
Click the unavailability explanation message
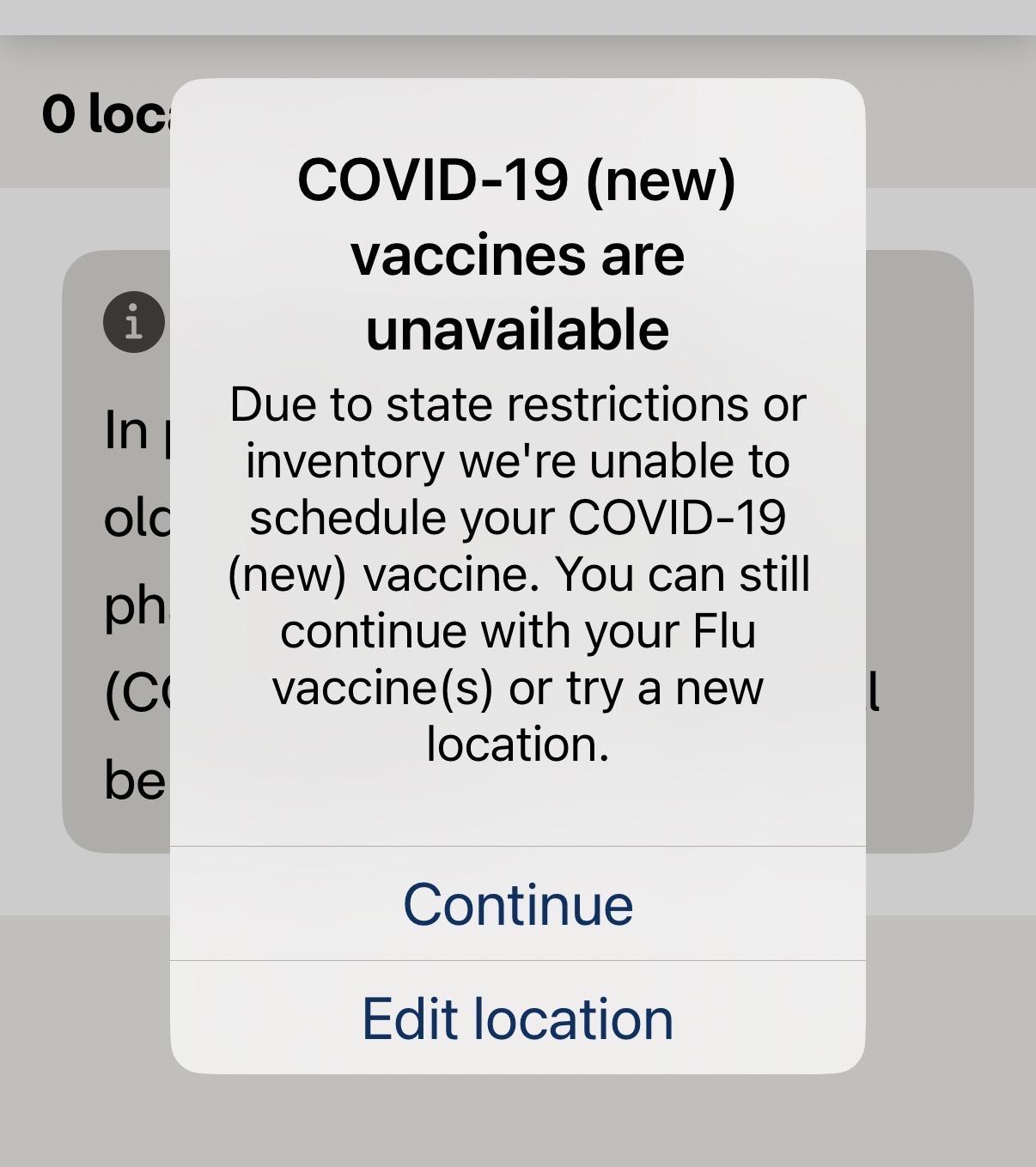pyautogui.click(x=518, y=573)
